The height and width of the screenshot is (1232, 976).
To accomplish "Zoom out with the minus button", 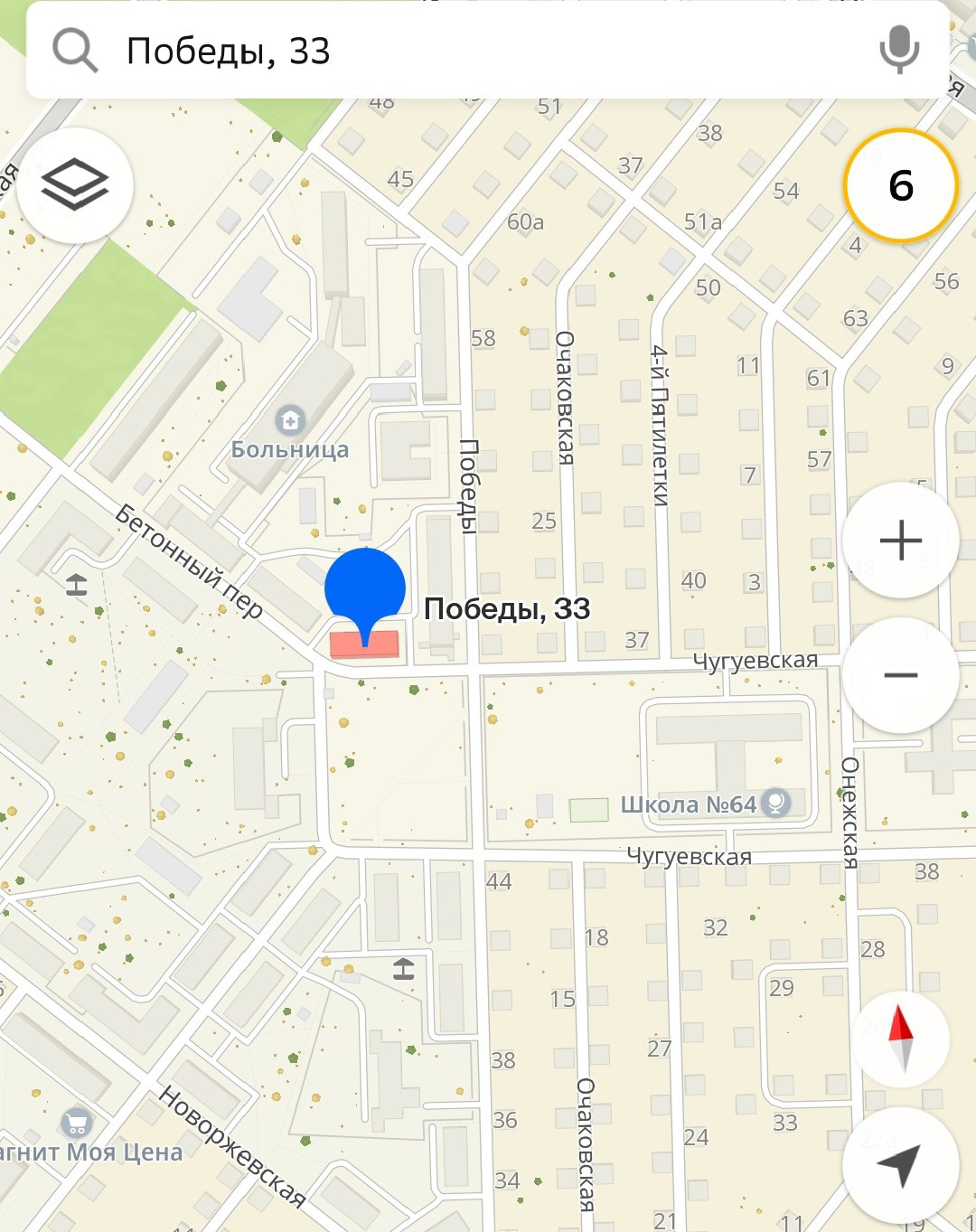I will coord(900,675).
